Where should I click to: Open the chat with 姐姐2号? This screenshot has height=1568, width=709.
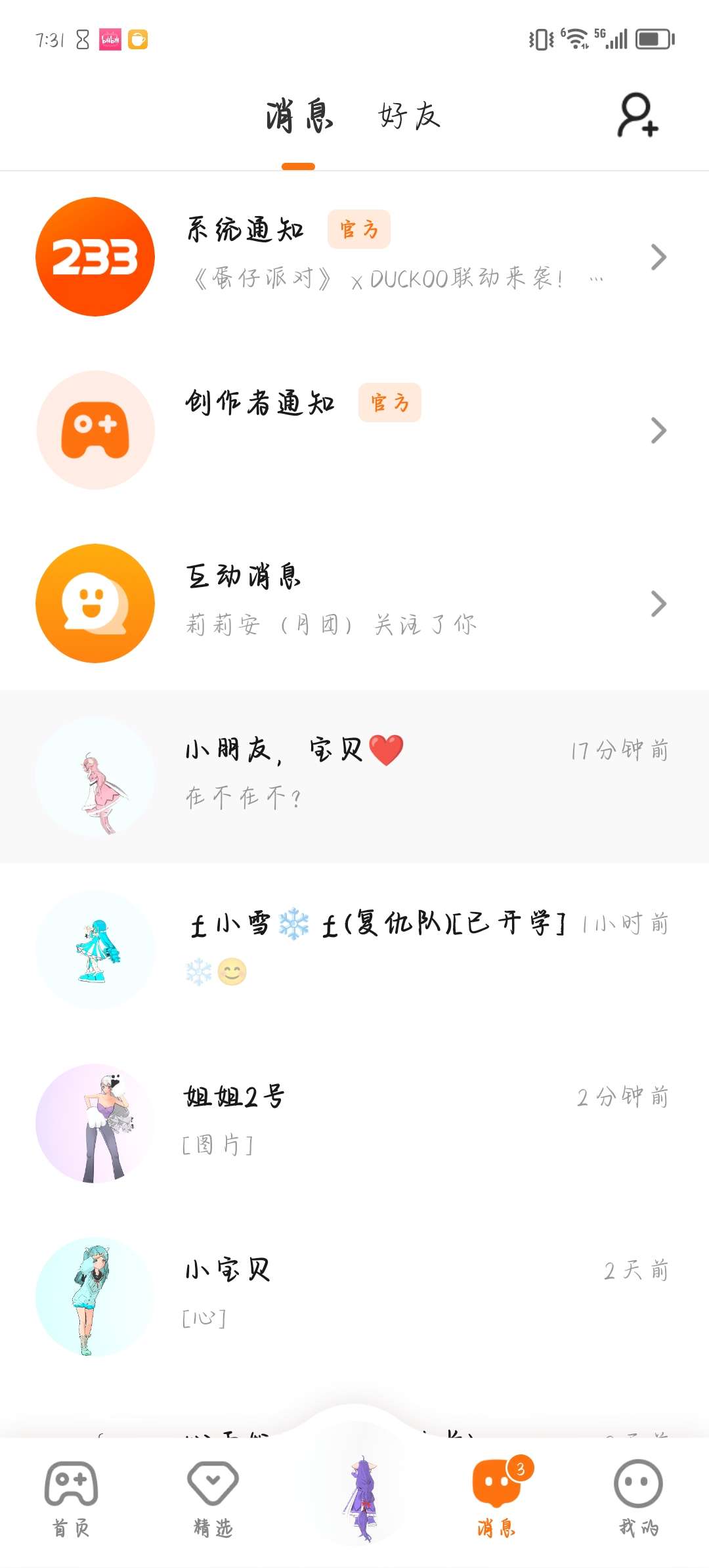(354, 1123)
